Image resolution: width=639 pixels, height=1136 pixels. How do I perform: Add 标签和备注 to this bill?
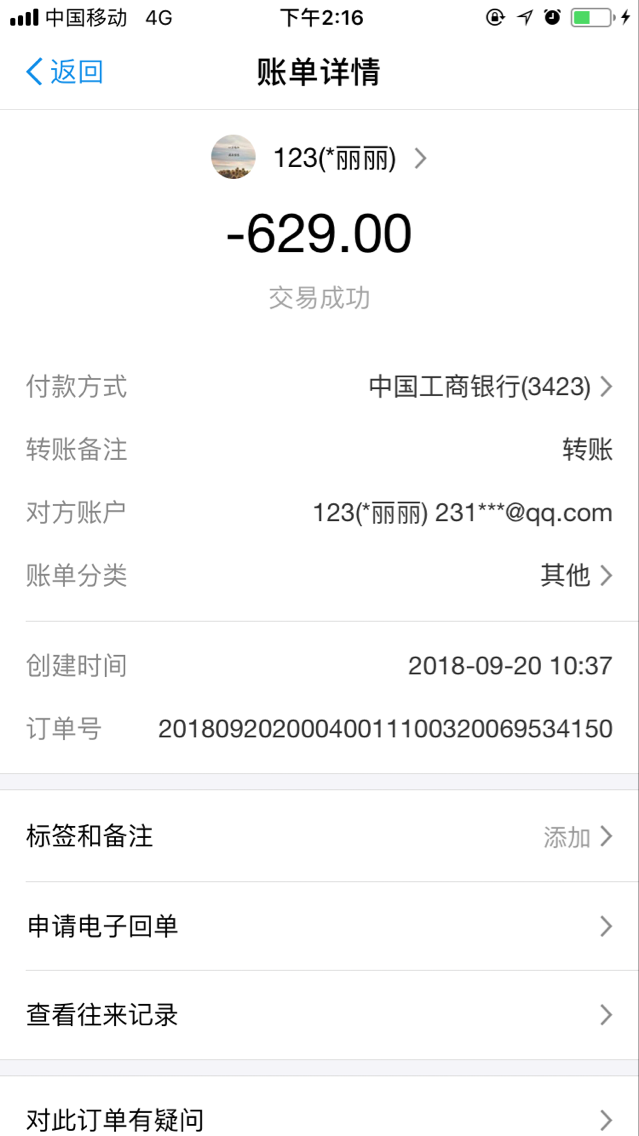click(x=319, y=836)
